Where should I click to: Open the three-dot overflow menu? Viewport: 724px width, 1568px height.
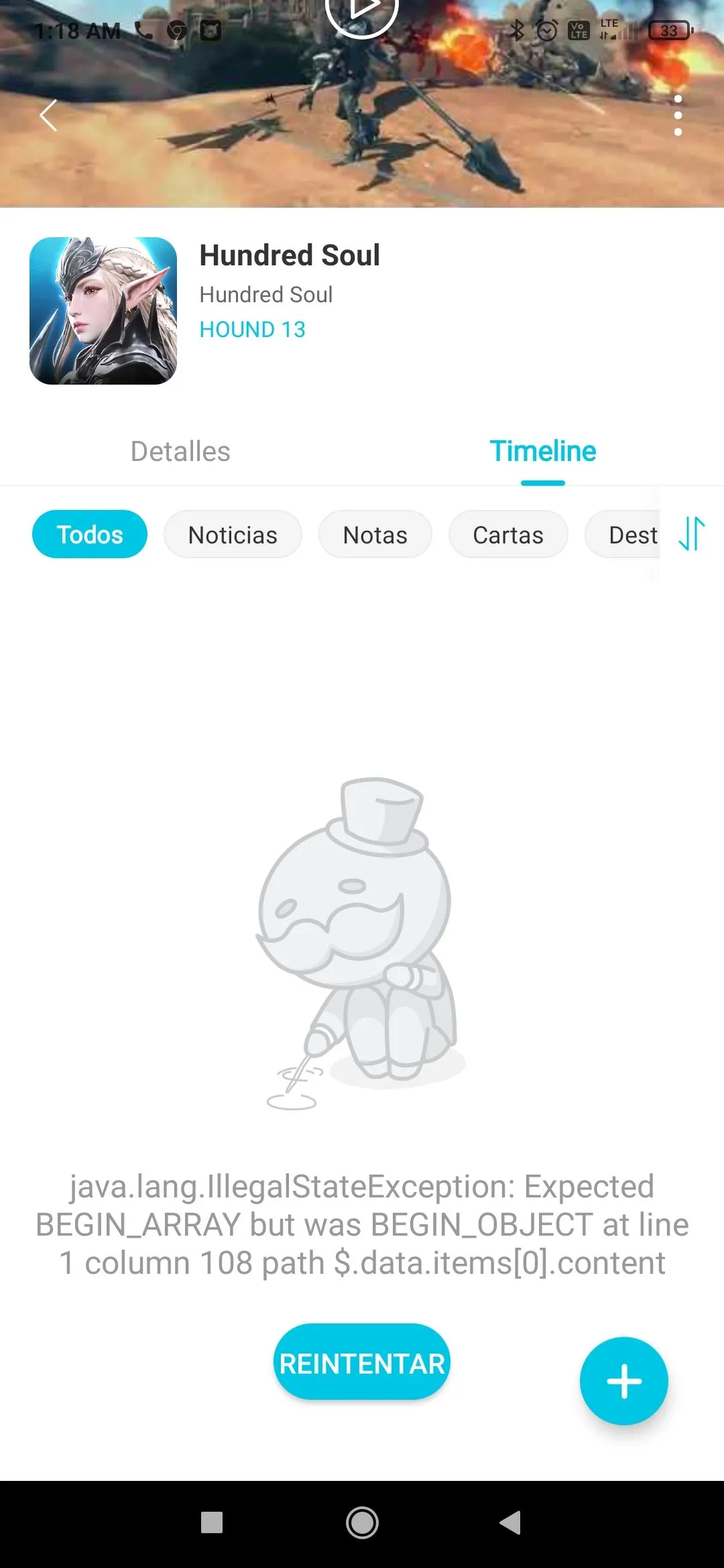[x=678, y=115]
